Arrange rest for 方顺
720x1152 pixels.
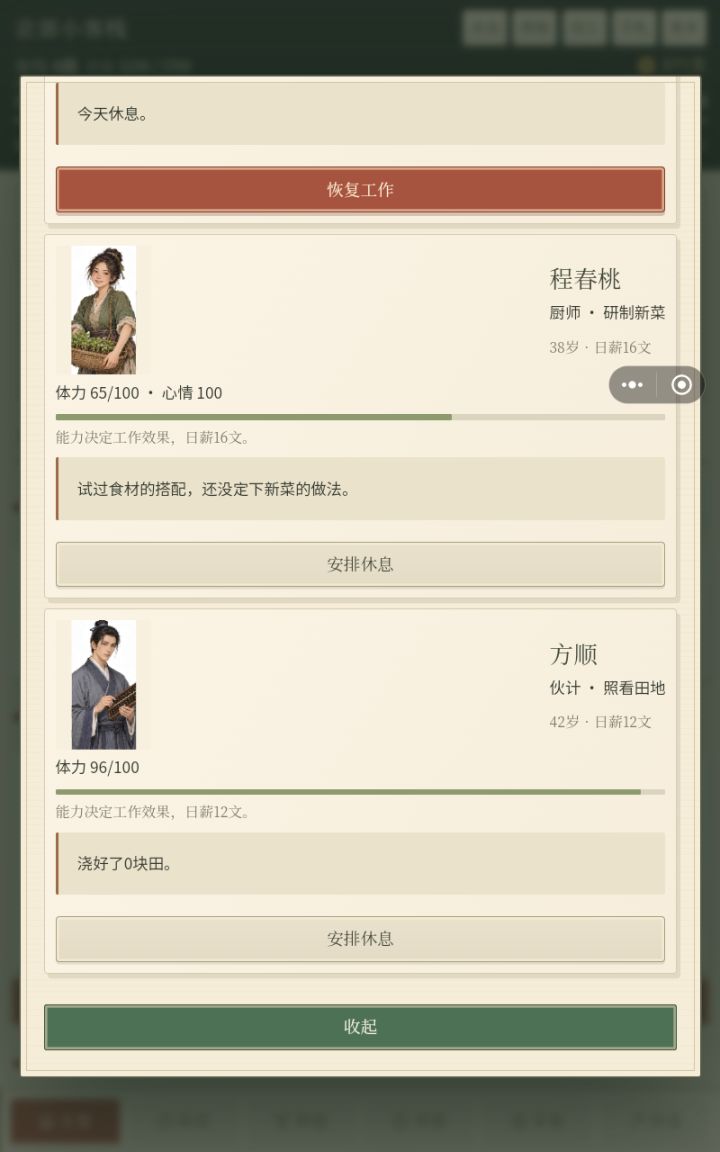click(360, 938)
